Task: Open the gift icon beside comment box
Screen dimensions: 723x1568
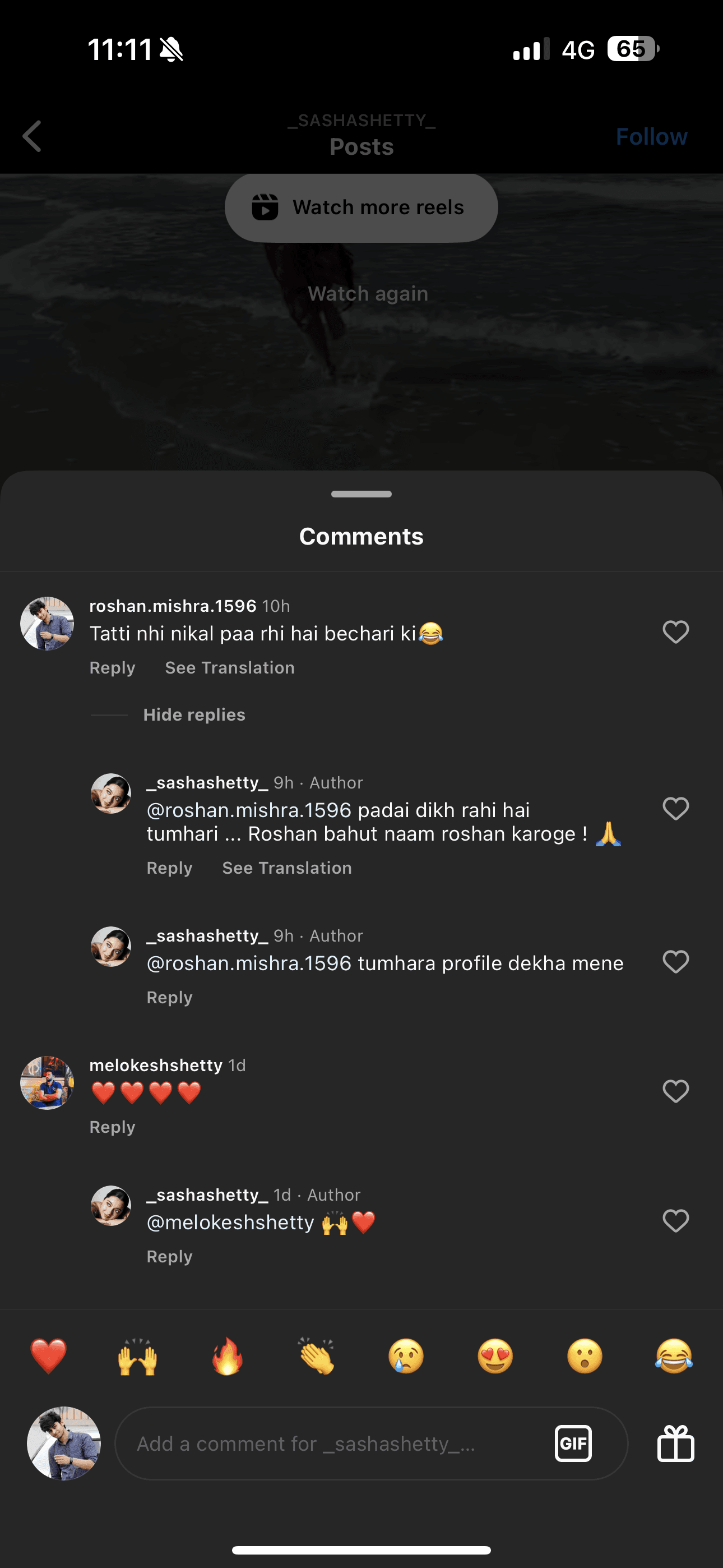Action: click(x=675, y=1443)
